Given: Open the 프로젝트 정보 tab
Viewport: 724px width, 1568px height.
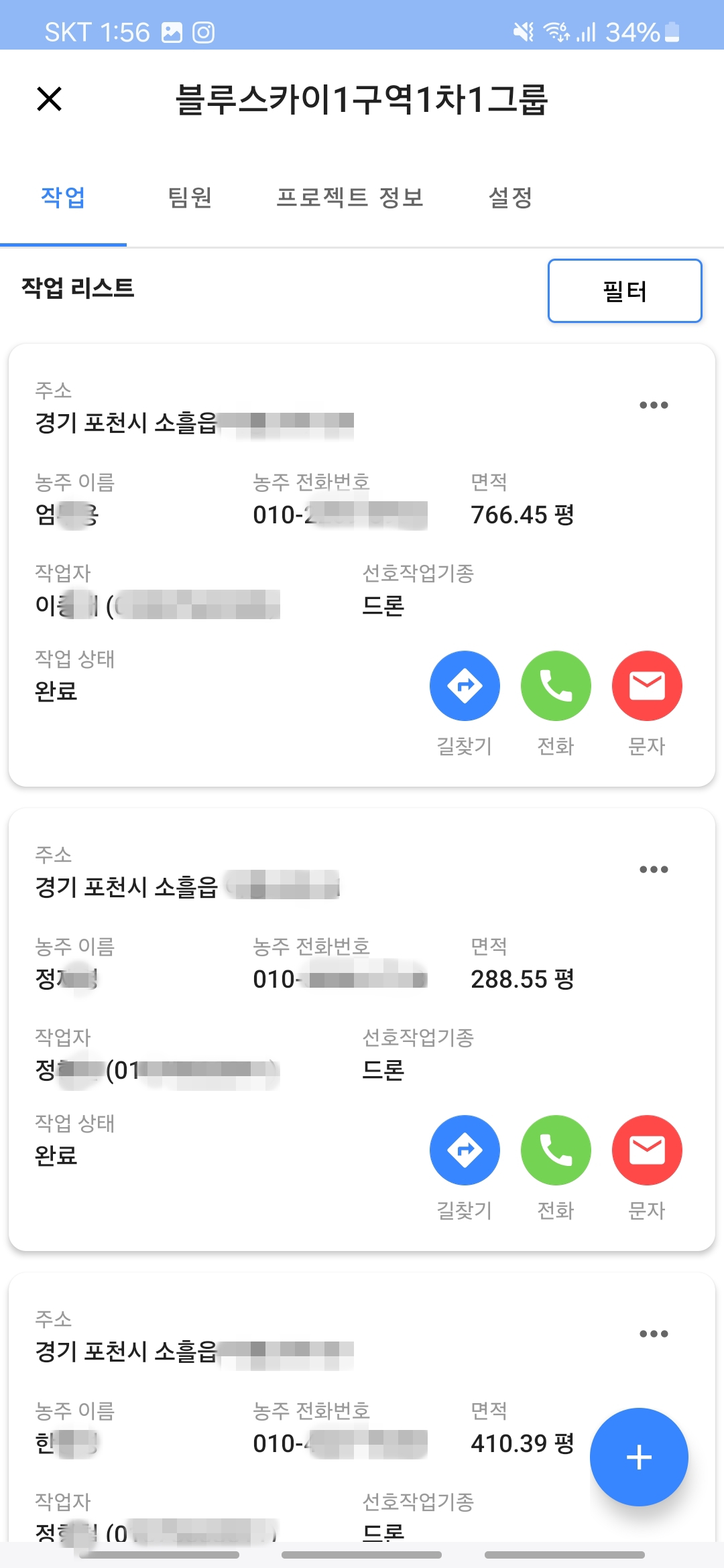Looking at the screenshot, I should [349, 198].
